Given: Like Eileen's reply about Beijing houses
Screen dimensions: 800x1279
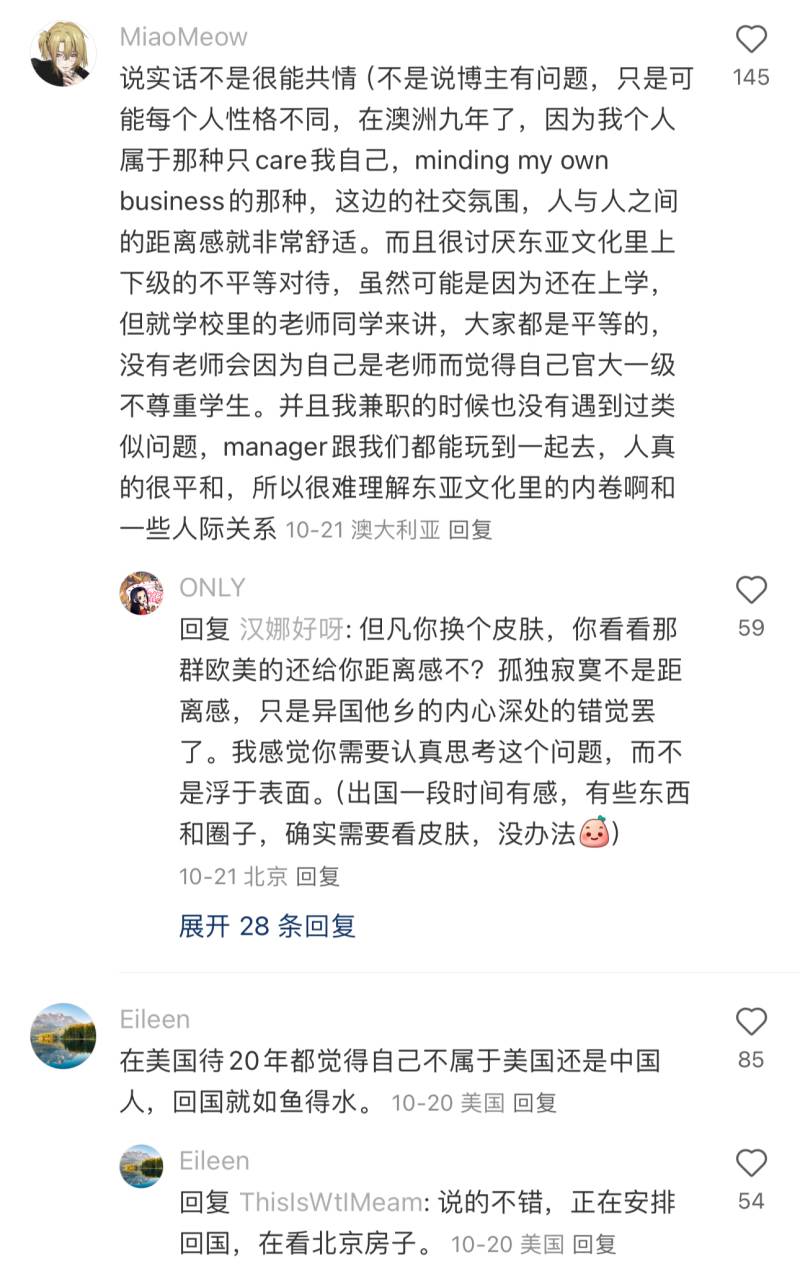Looking at the screenshot, I should click(x=751, y=1163).
